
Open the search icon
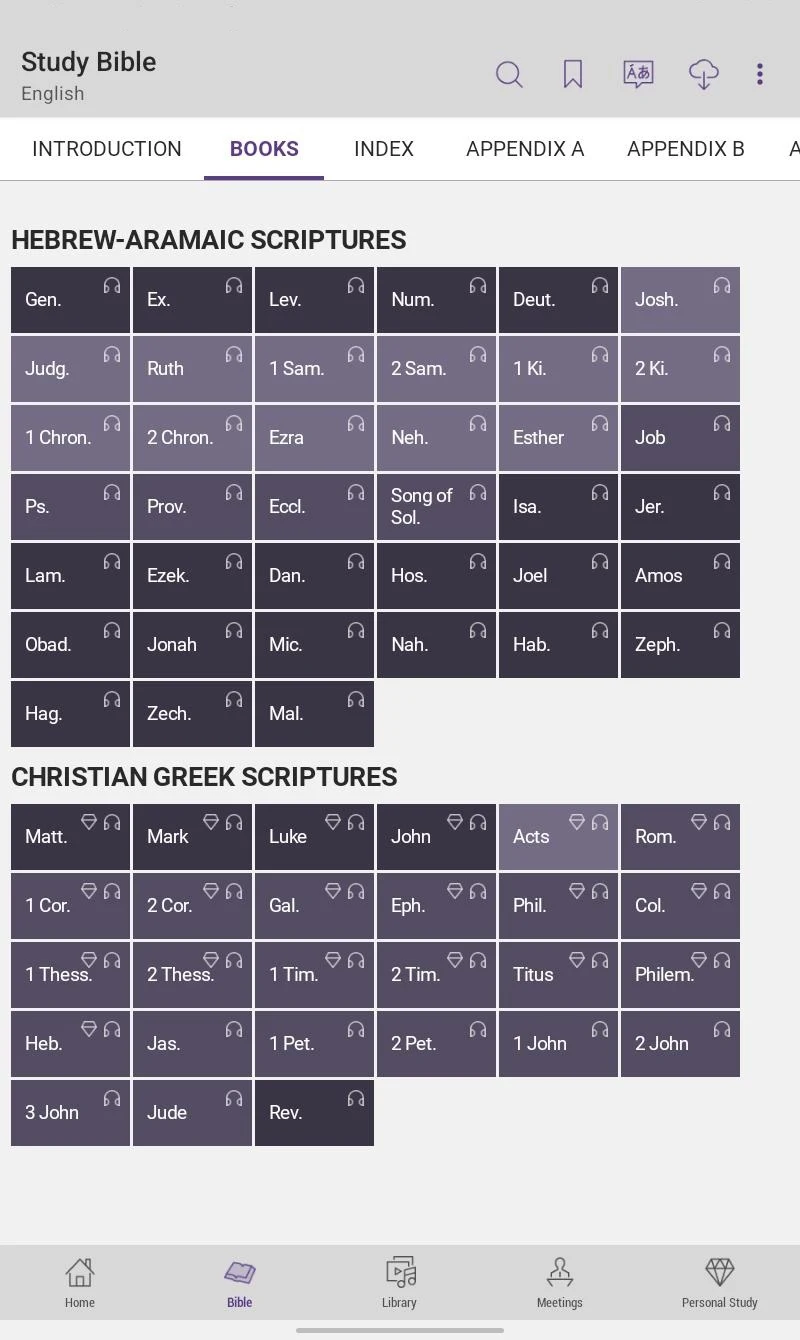pyautogui.click(x=509, y=74)
